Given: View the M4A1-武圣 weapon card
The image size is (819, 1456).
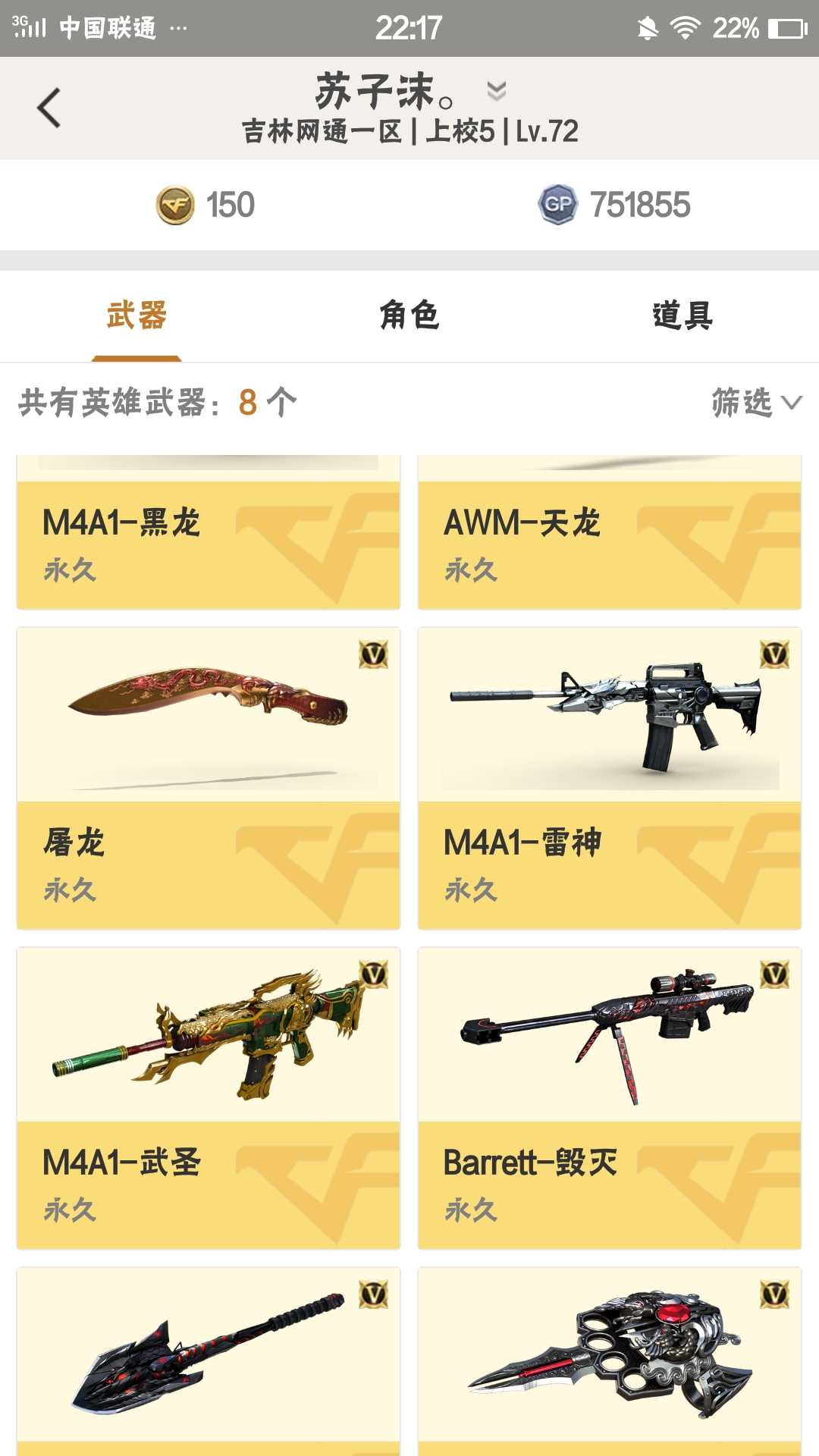Looking at the screenshot, I should [x=209, y=1097].
